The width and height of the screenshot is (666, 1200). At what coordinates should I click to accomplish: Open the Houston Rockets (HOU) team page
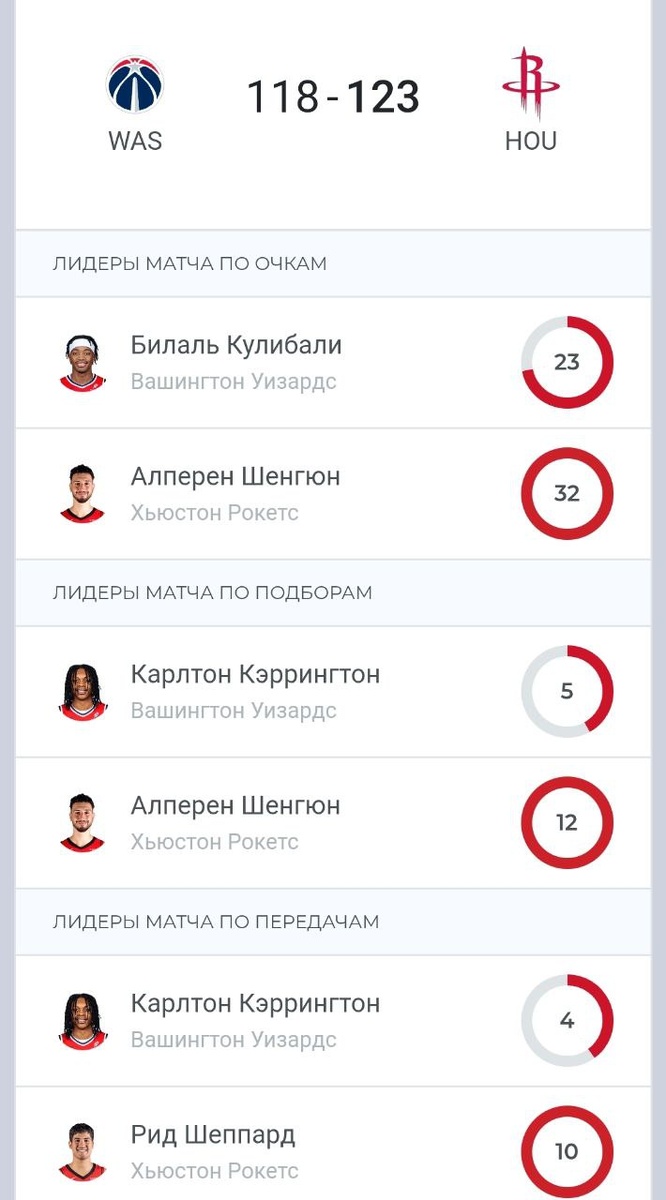(530, 101)
